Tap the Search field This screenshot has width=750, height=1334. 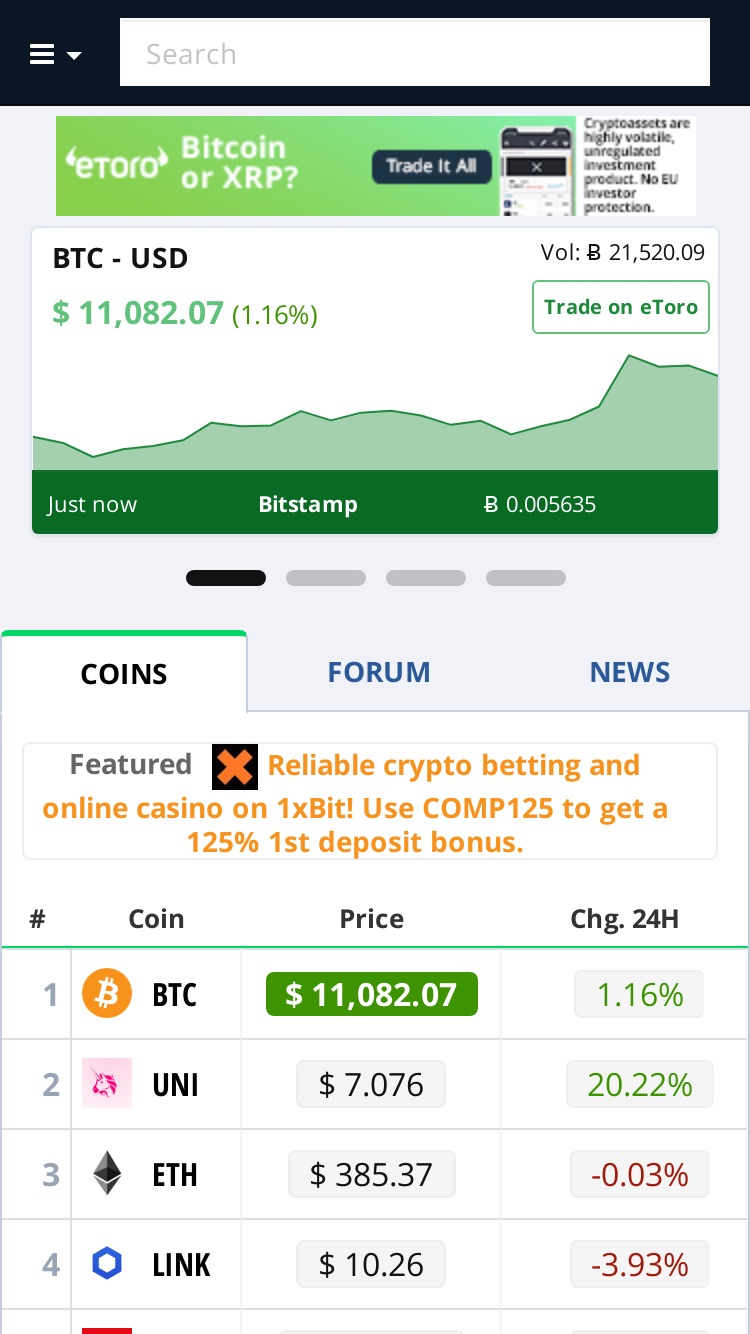pos(415,53)
